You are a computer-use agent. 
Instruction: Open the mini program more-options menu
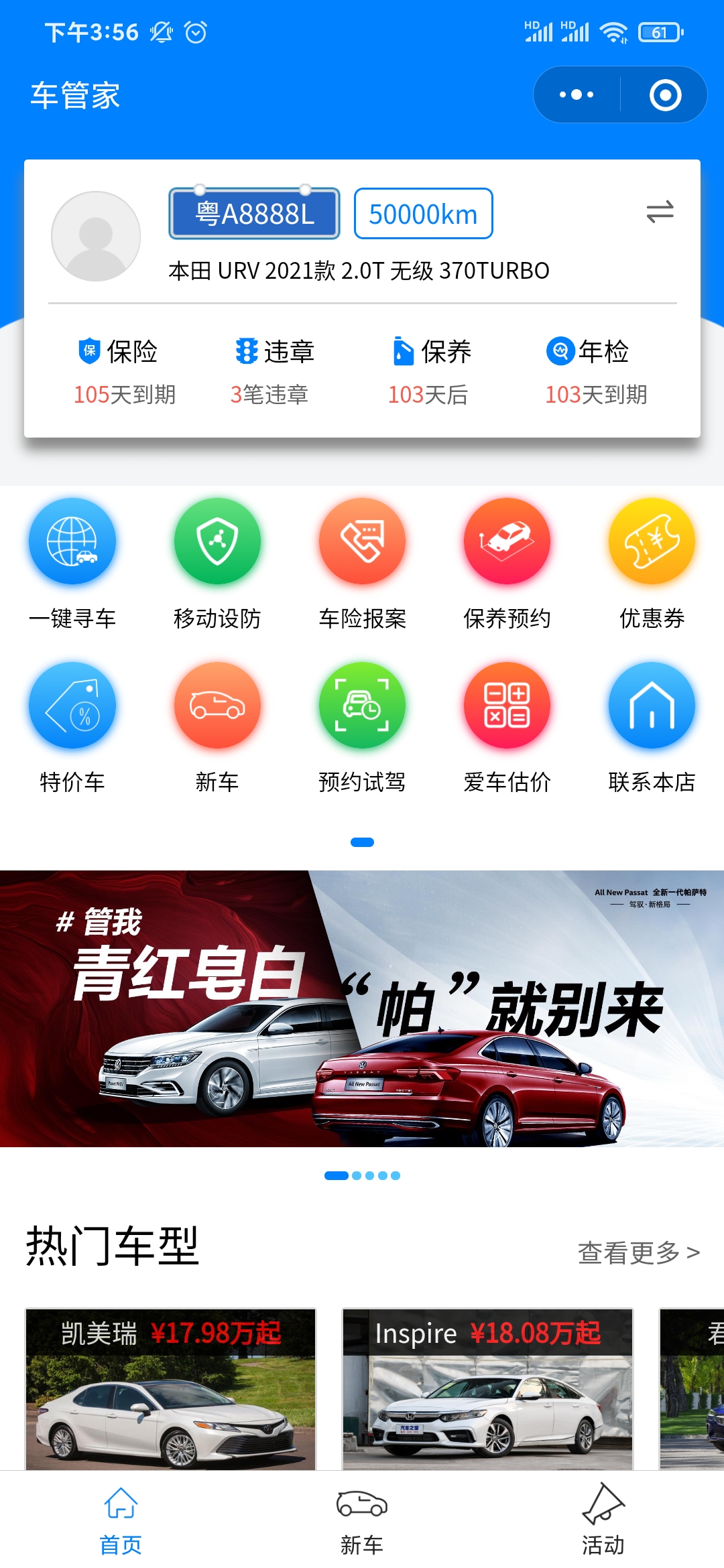coord(577,94)
